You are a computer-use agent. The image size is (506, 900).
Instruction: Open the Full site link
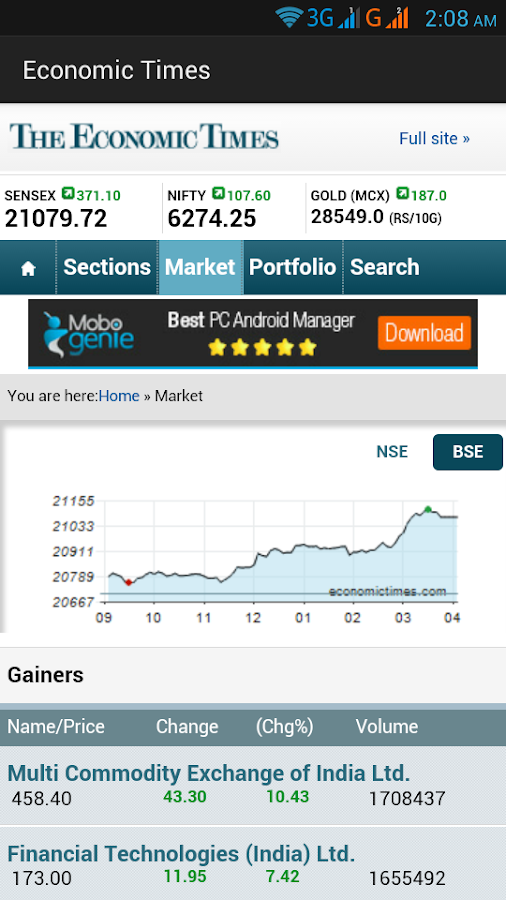click(x=434, y=138)
